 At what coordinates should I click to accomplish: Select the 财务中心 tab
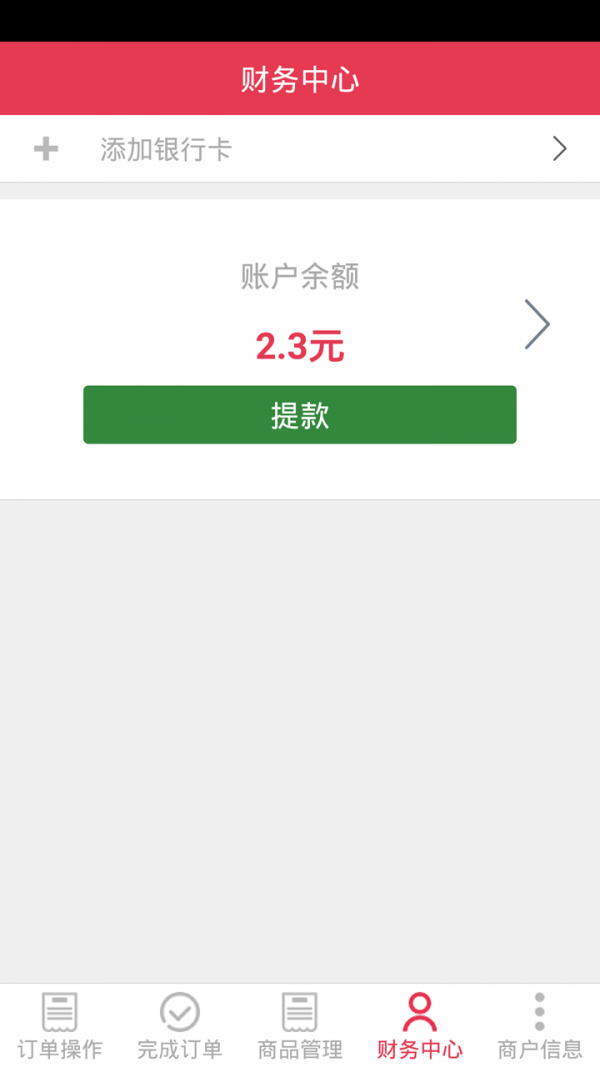click(420, 1026)
